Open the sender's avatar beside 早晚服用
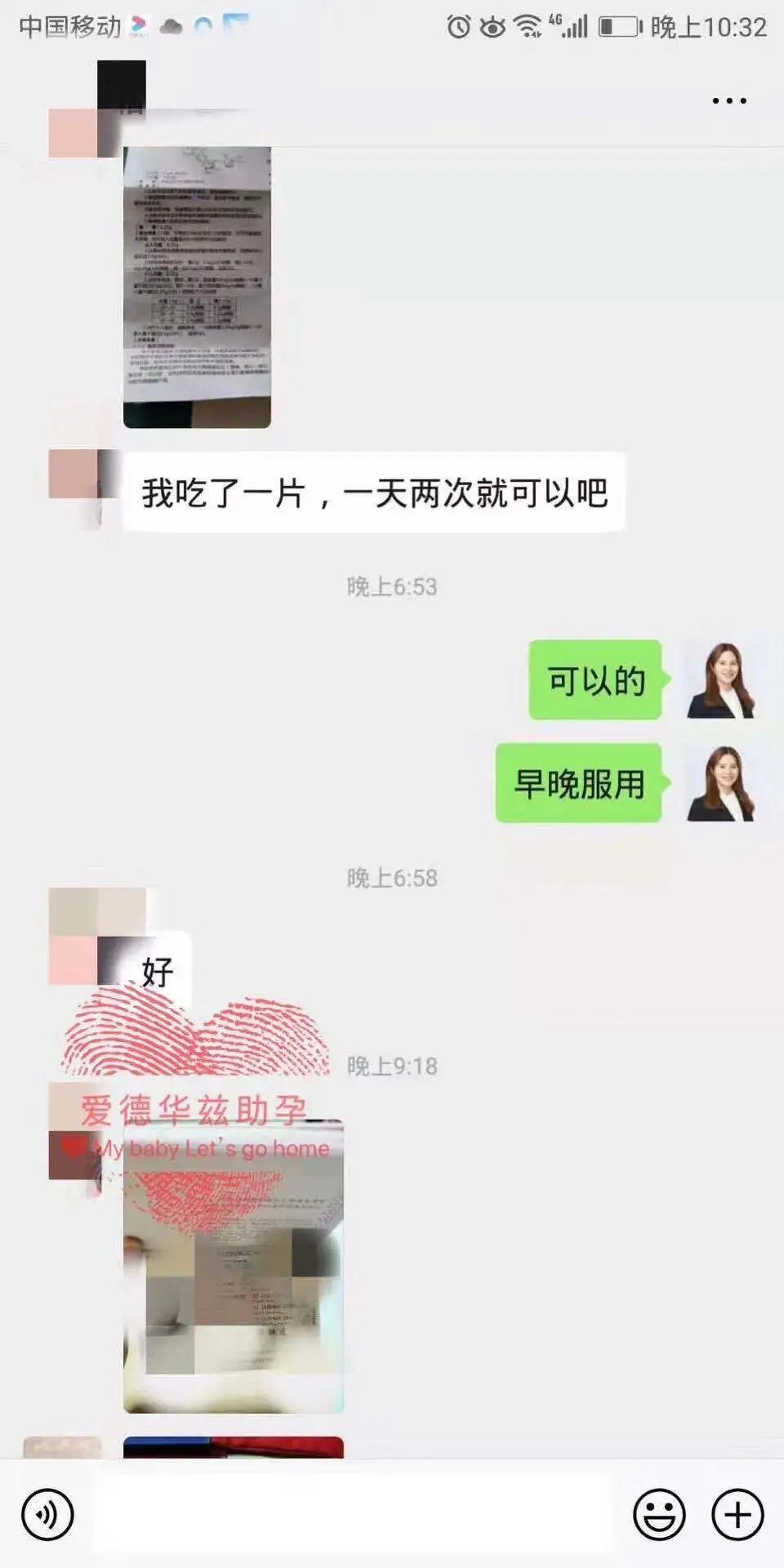This screenshot has height=1568, width=784. tap(720, 782)
